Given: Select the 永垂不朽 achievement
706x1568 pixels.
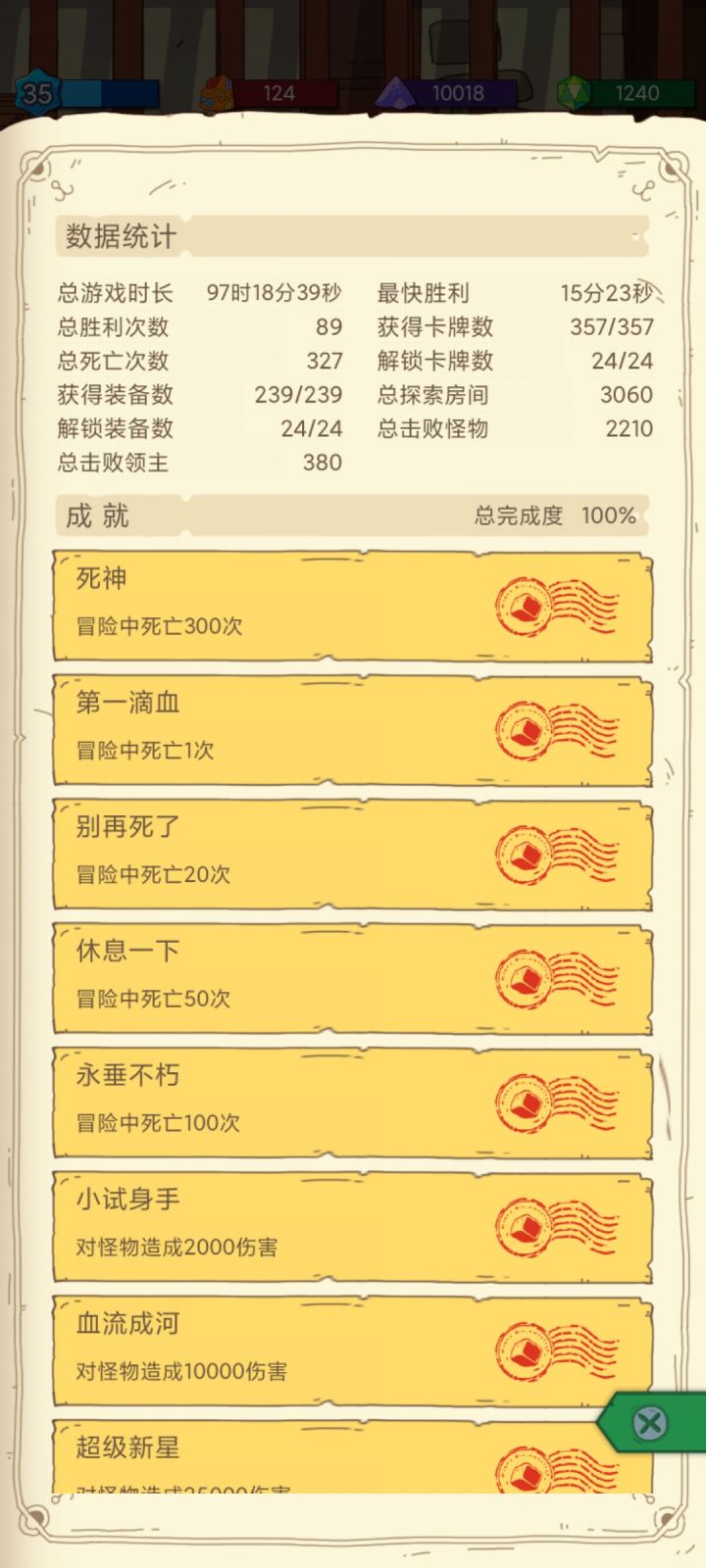Looking at the screenshot, I should (245, 1102).
